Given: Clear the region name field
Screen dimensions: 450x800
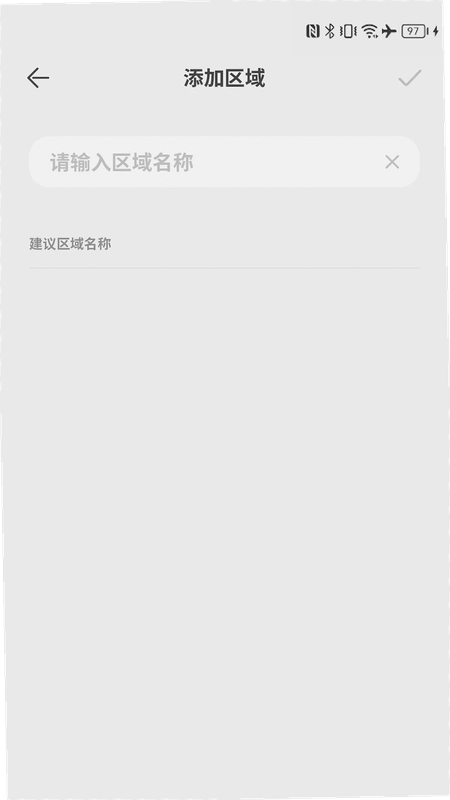Looking at the screenshot, I should coord(392,162).
